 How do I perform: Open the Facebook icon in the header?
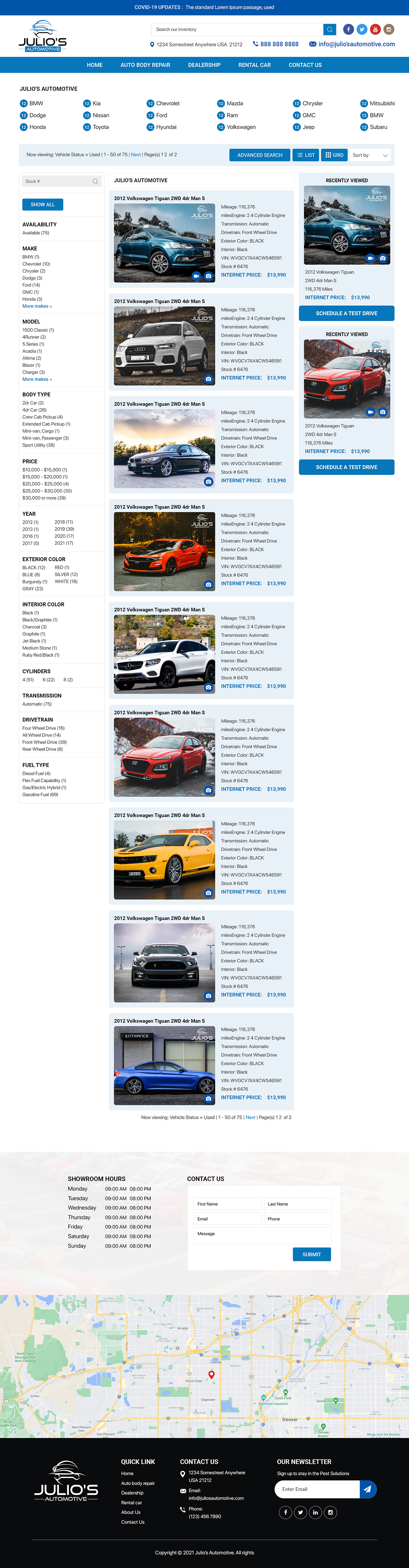coord(348,29)
